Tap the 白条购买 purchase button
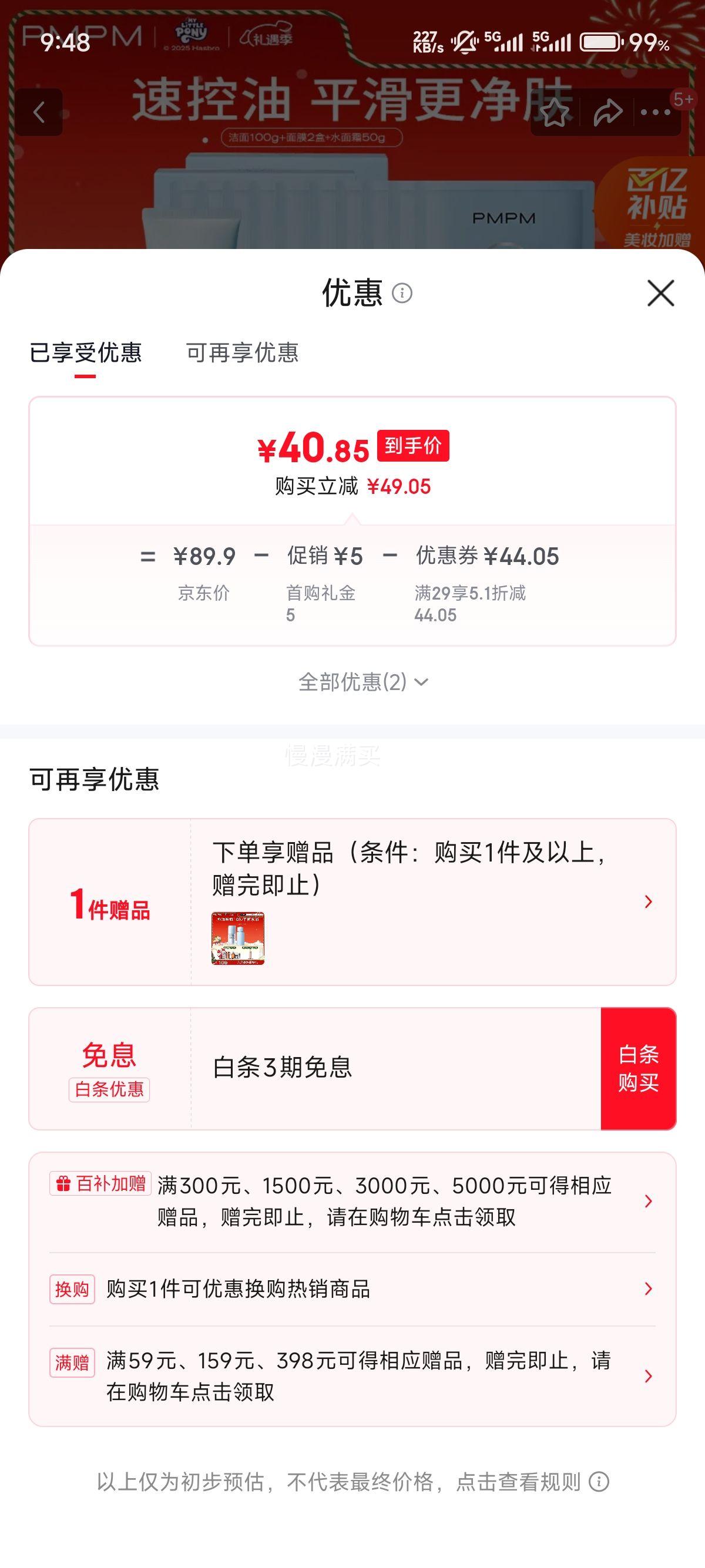 638,1072
